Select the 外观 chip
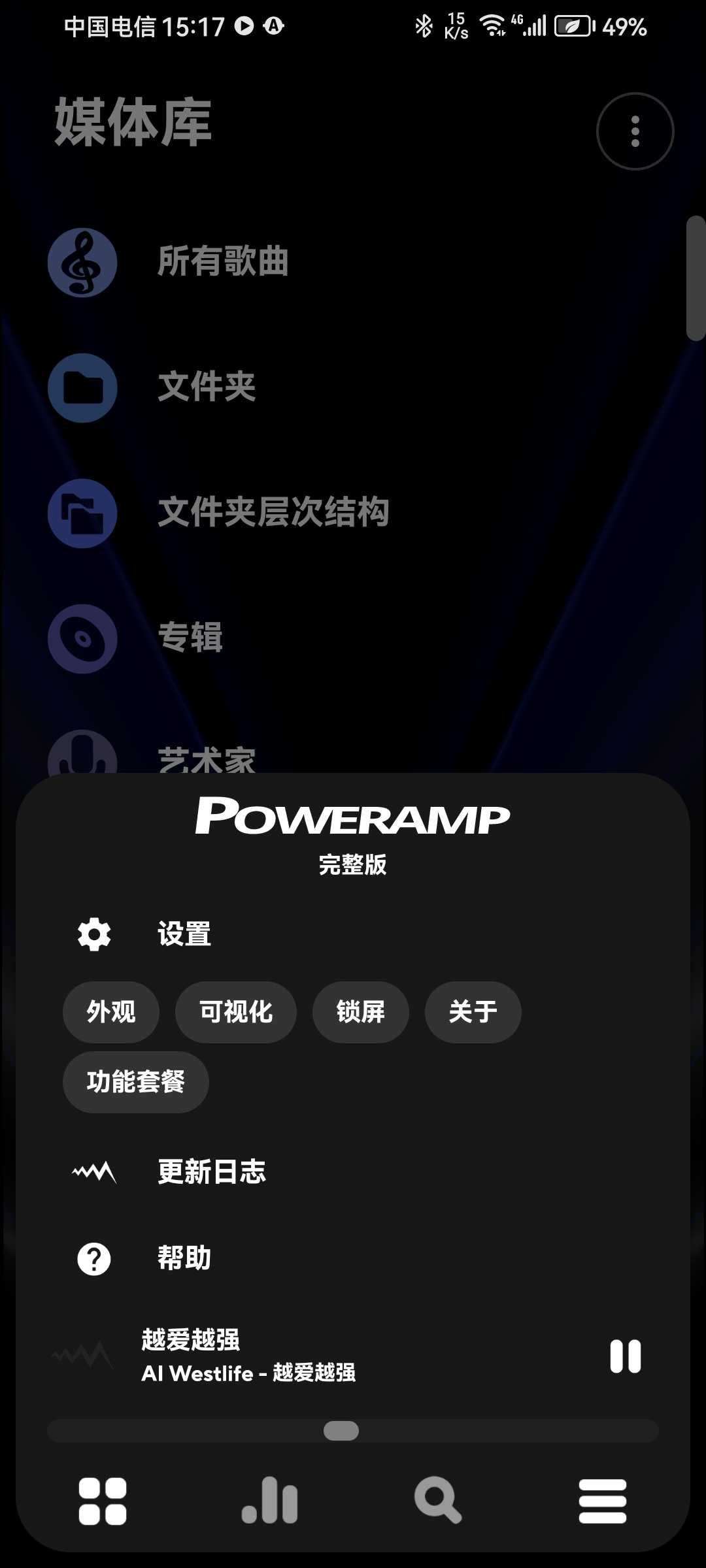Image resolution: width=706 pixels, height=1568 pixels. pyautogui.click(x=111, y=1012)
